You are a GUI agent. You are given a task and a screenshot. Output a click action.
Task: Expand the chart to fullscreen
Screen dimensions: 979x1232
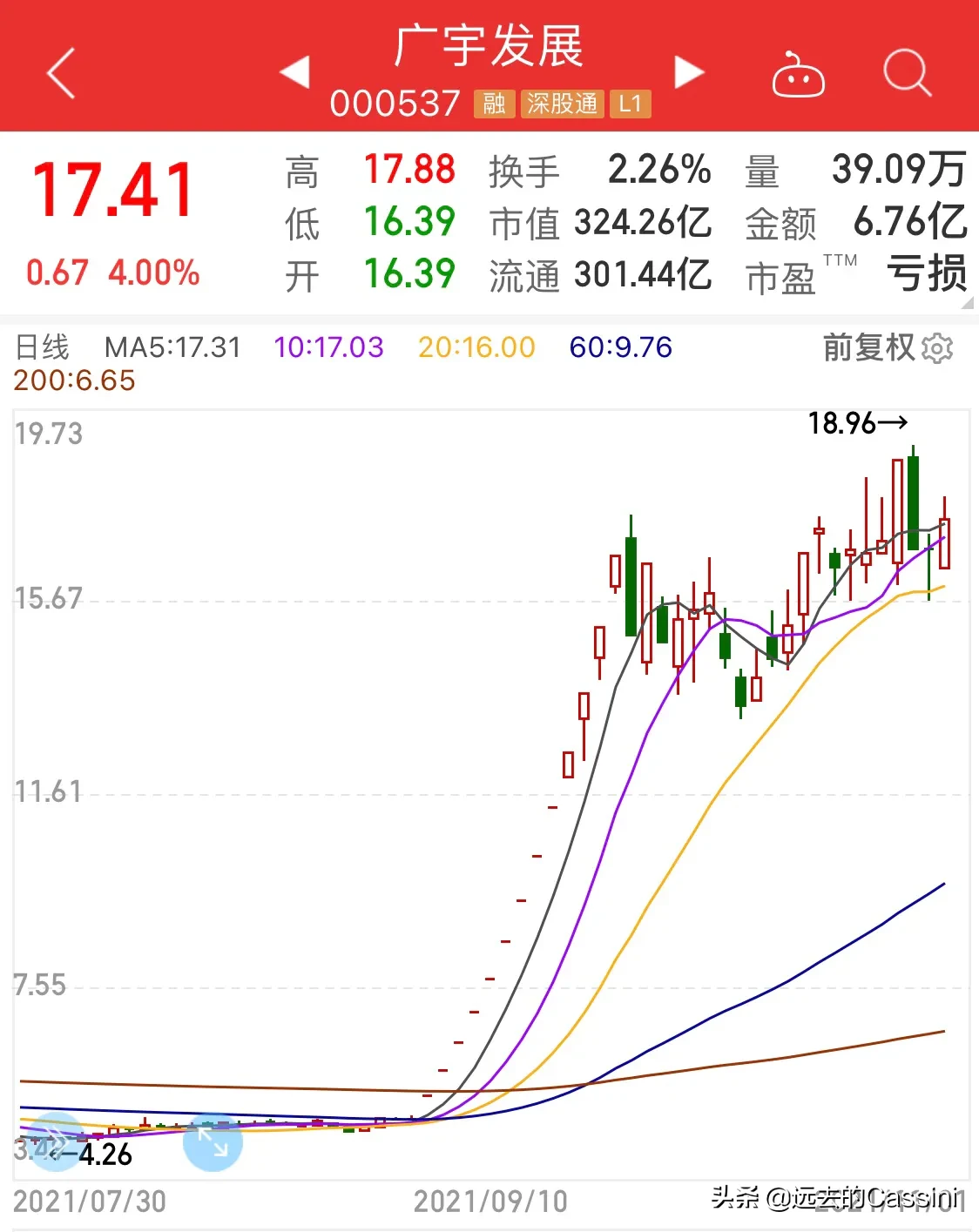213,1141
